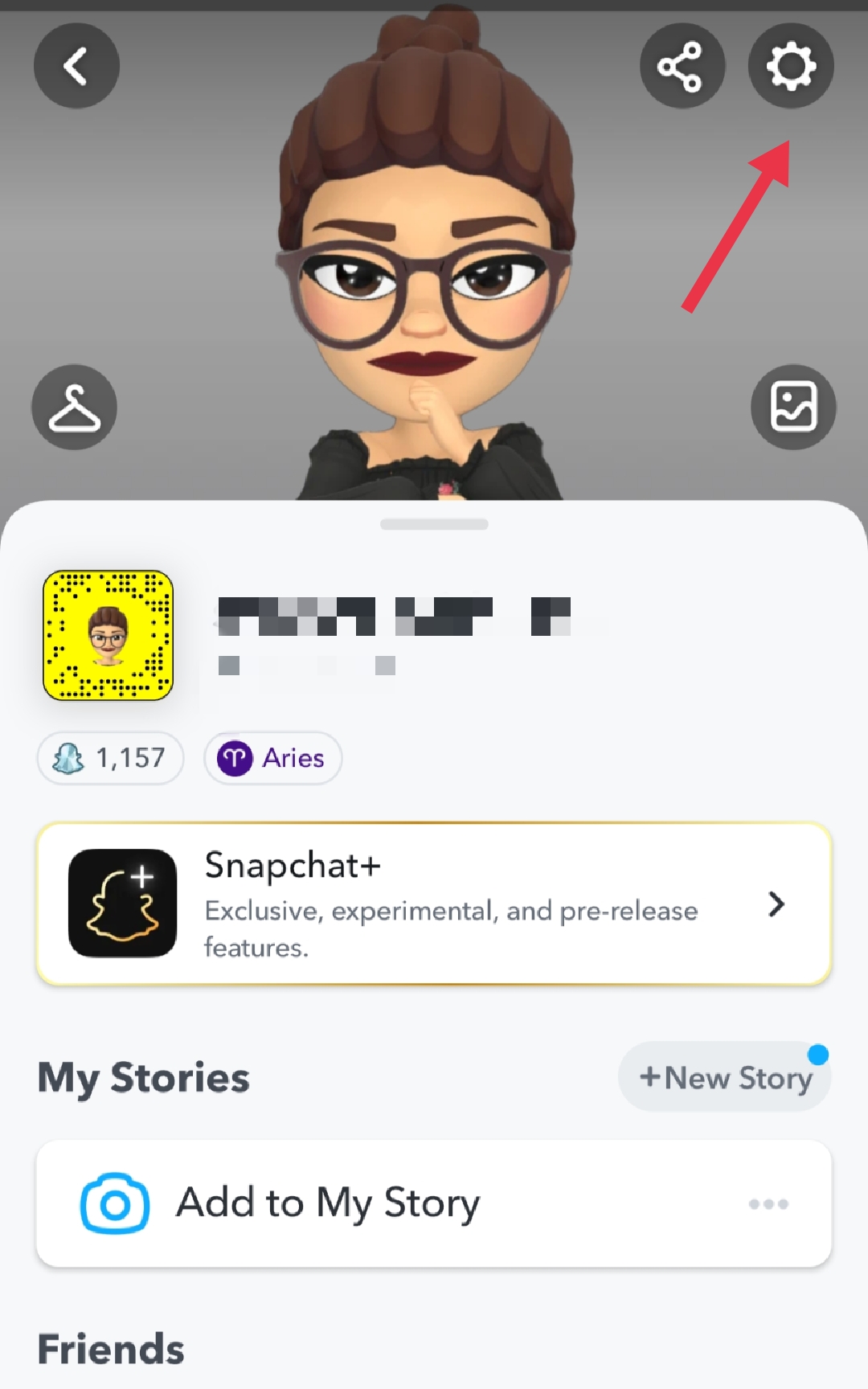This screenshot has height=1389, width=868.
Task: Create a New Story
Action: (x=725, y=1077)
